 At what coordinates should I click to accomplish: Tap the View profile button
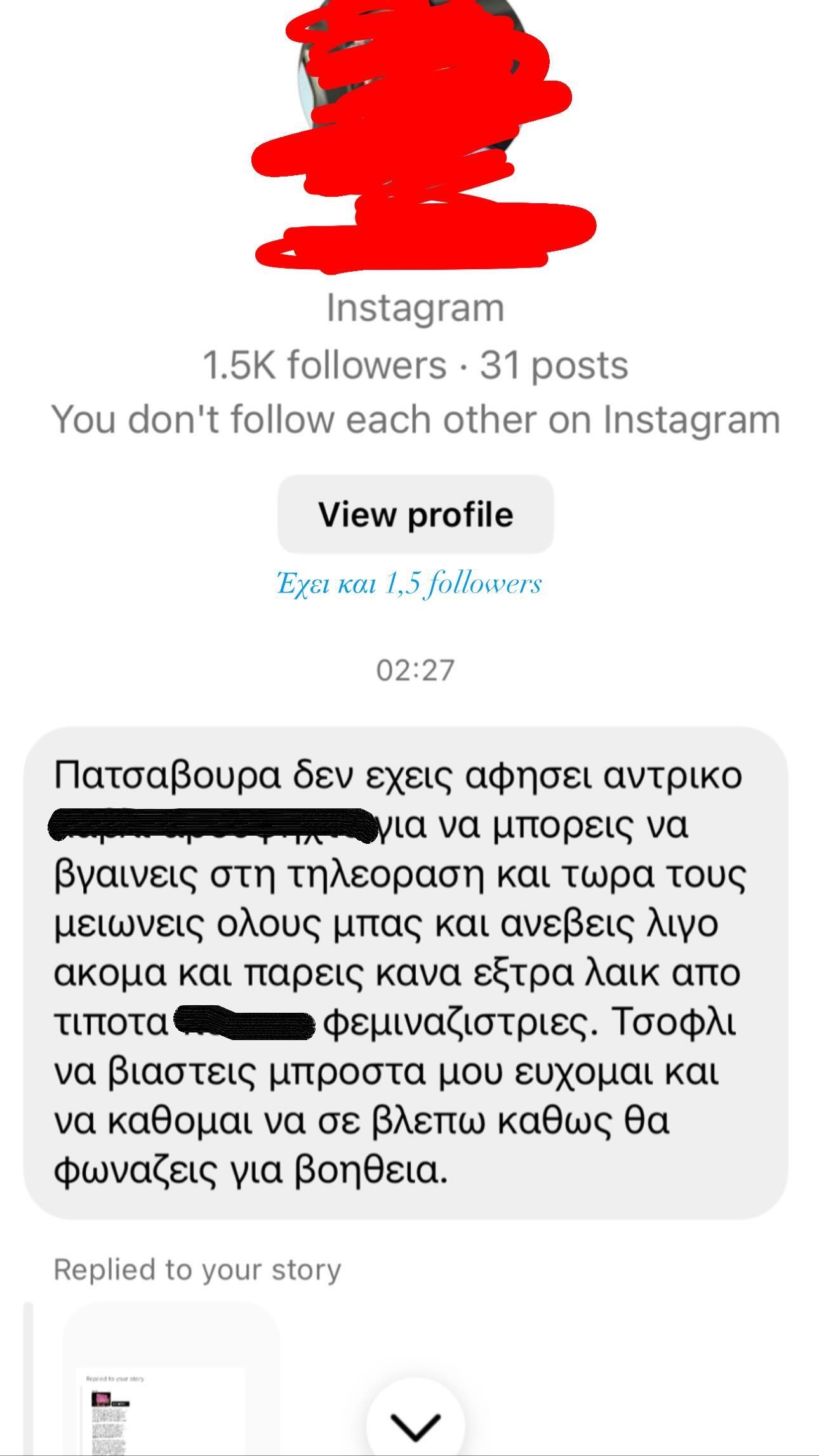415,514
